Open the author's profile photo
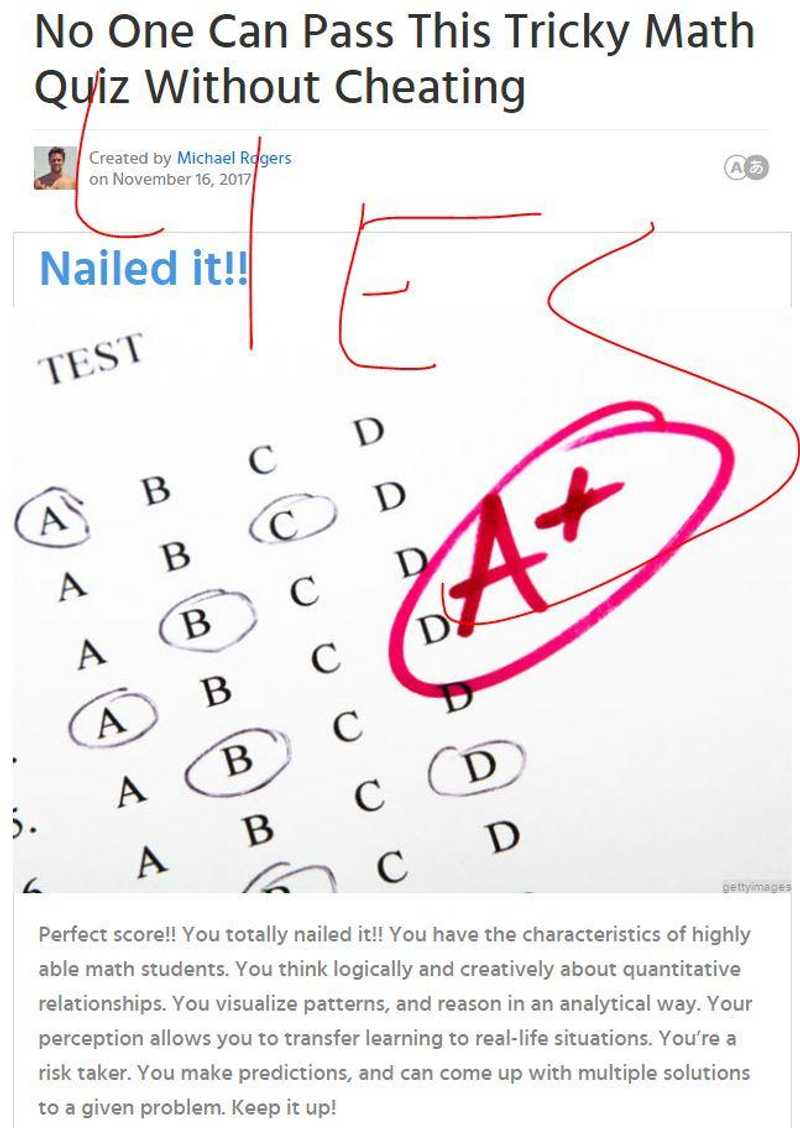800x1128 pixels. coord(55,168)
